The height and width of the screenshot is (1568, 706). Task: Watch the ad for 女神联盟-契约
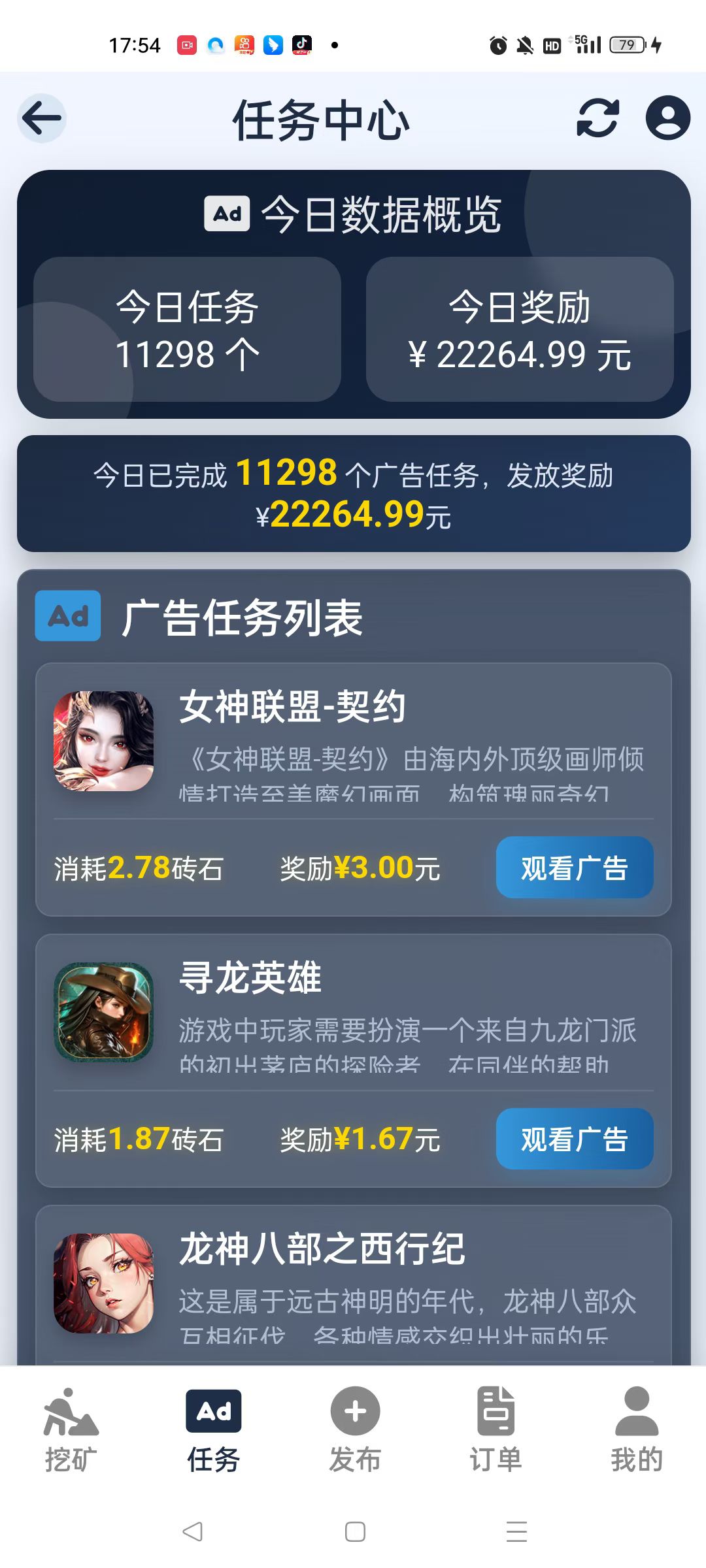(574, 868)
